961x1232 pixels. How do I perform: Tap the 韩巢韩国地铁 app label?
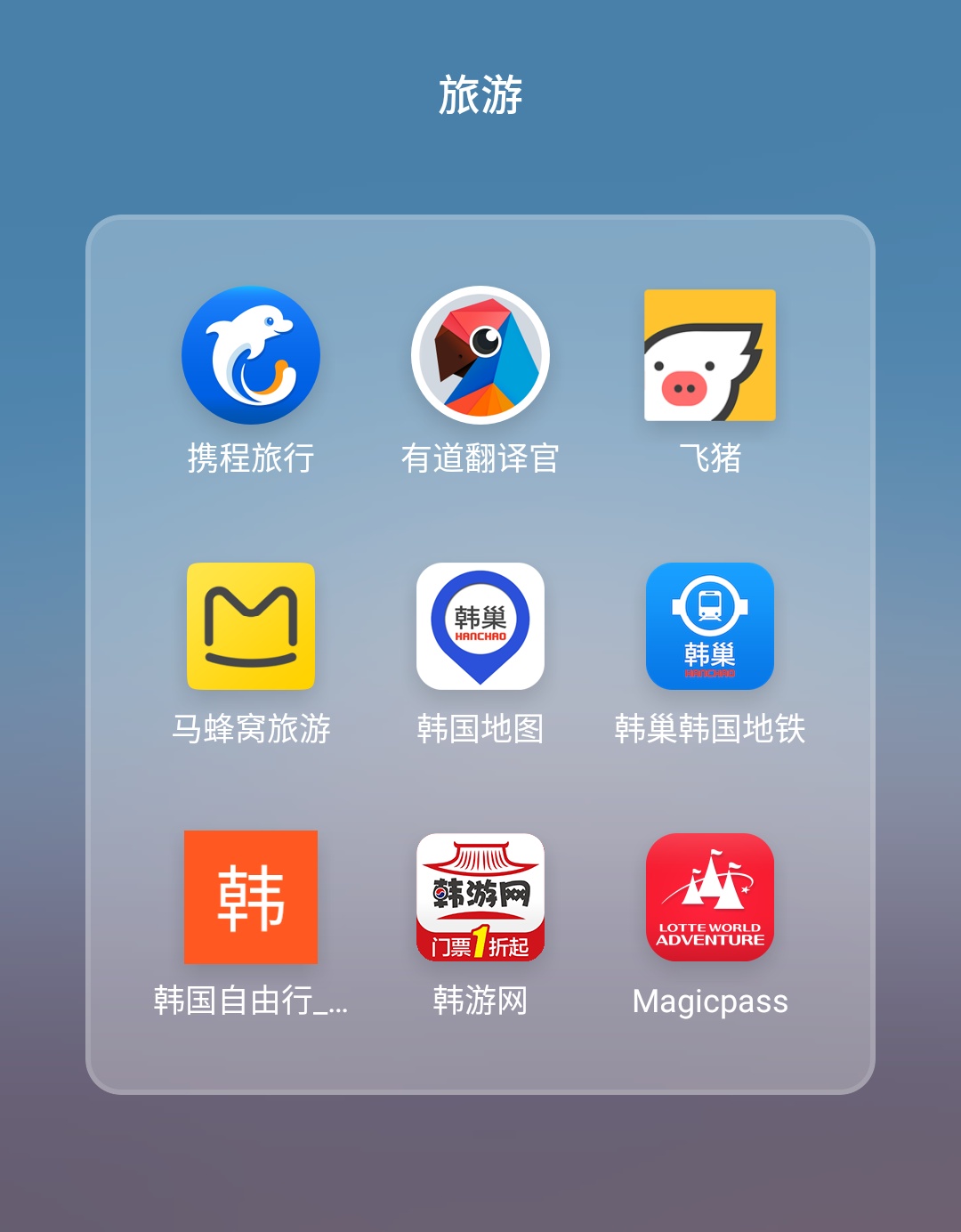(708, 728)
